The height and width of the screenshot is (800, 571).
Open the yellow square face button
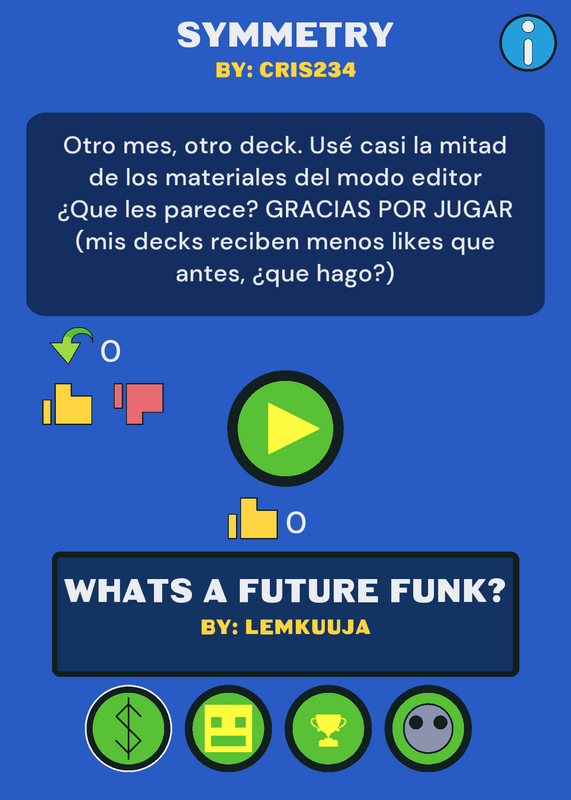coord(228,728)
